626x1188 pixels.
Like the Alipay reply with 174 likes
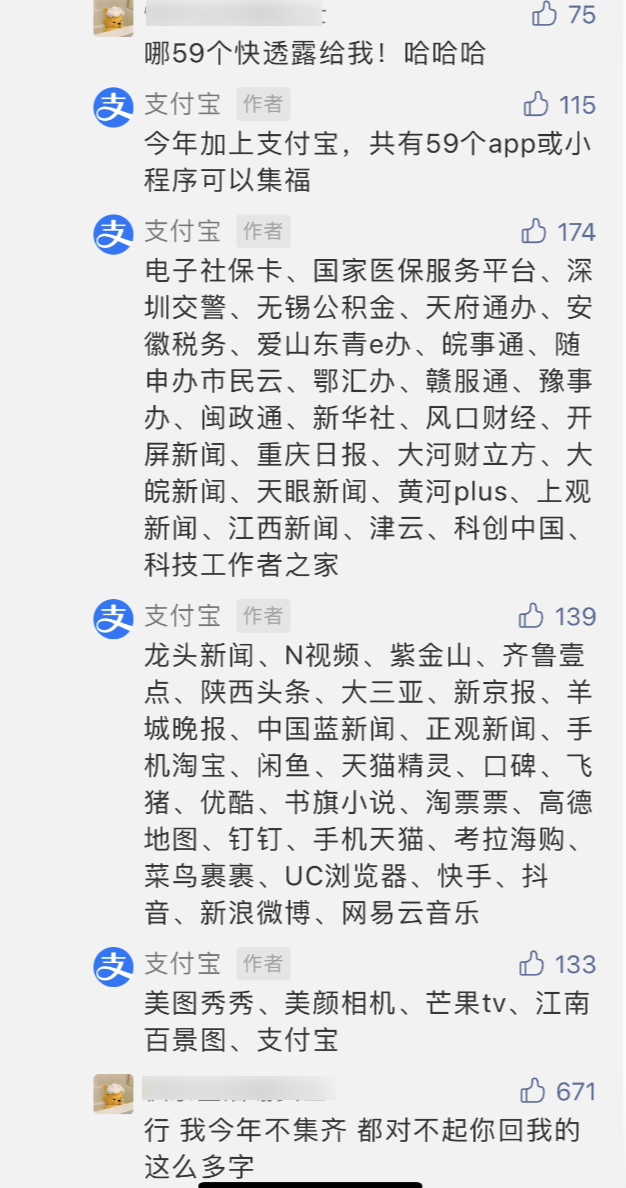click(534, 232)
